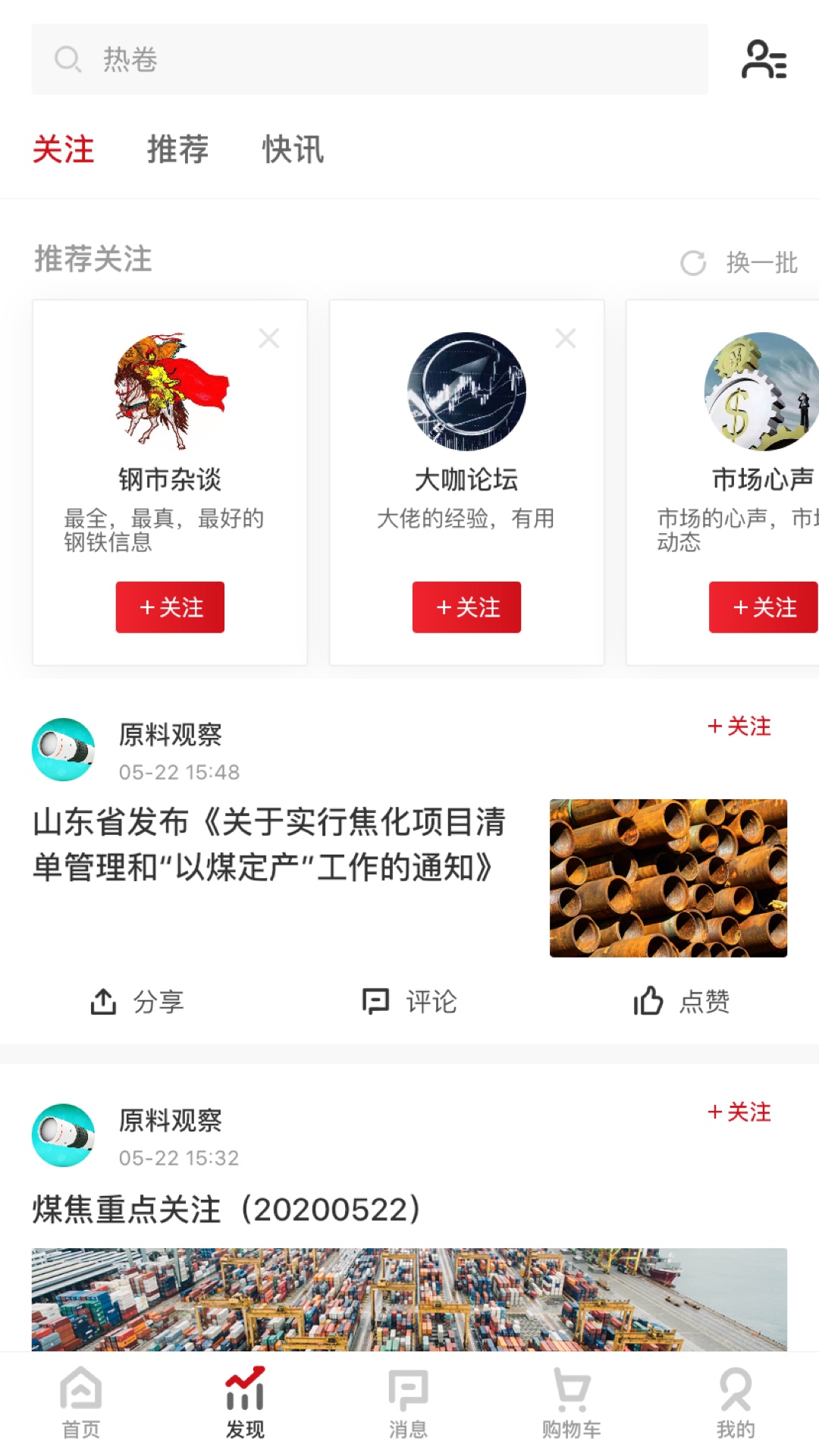Follow 钢市杂谈 via its +关注 button
The height and width of the screenshot is (1456, 819).
[x=169, y=607]
